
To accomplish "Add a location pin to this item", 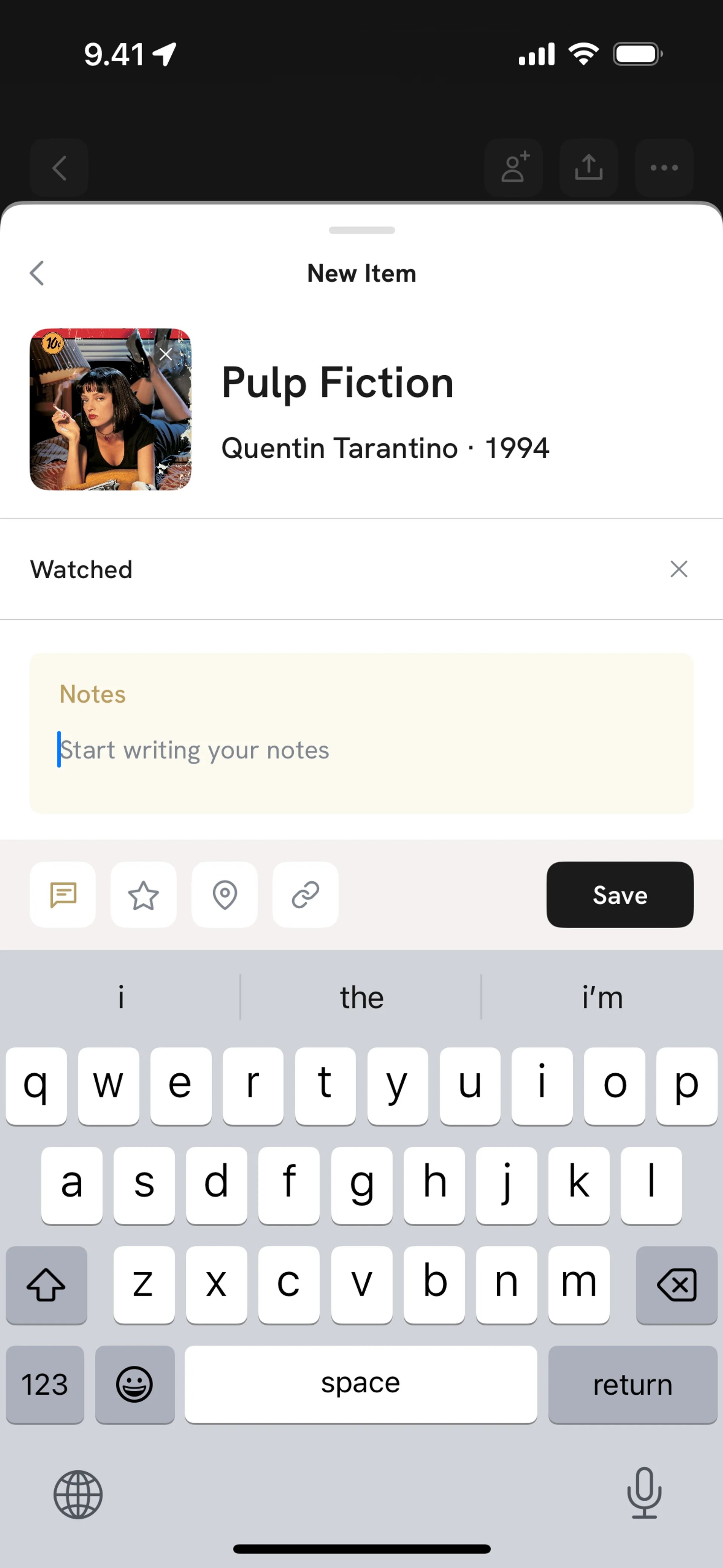I will point(224,895).
